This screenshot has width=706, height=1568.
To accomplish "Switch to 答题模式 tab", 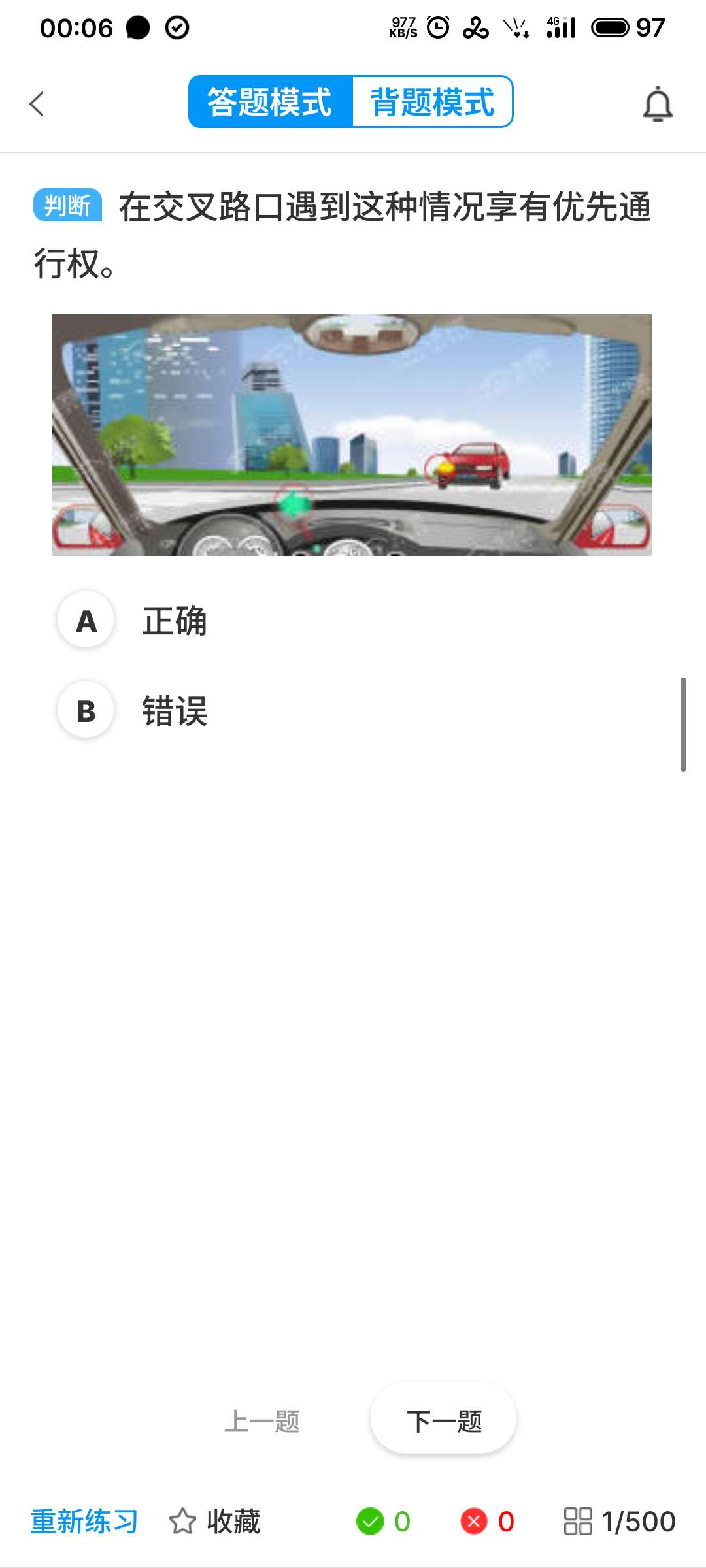I will [270, 102].
